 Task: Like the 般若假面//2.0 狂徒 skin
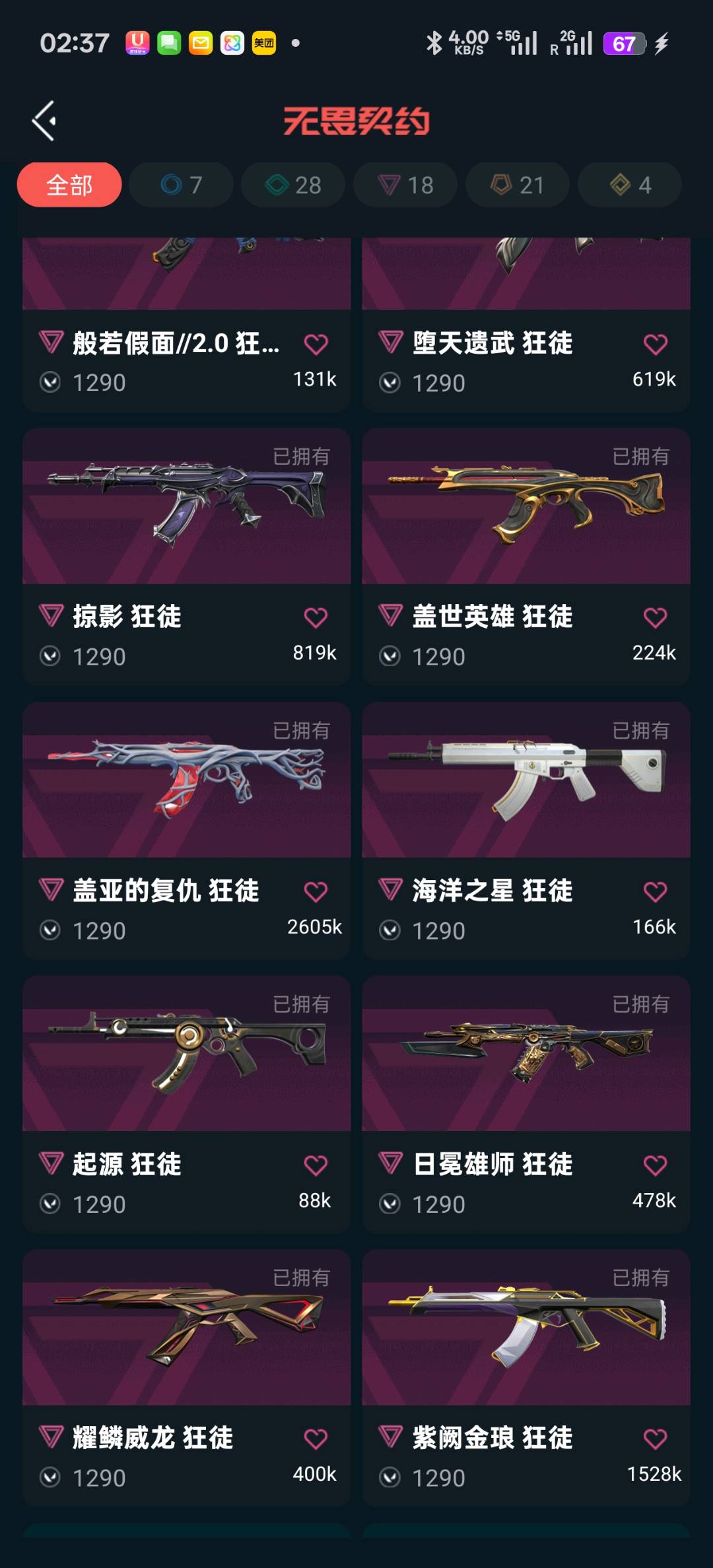pyautogui.click(x=316, y=344)
